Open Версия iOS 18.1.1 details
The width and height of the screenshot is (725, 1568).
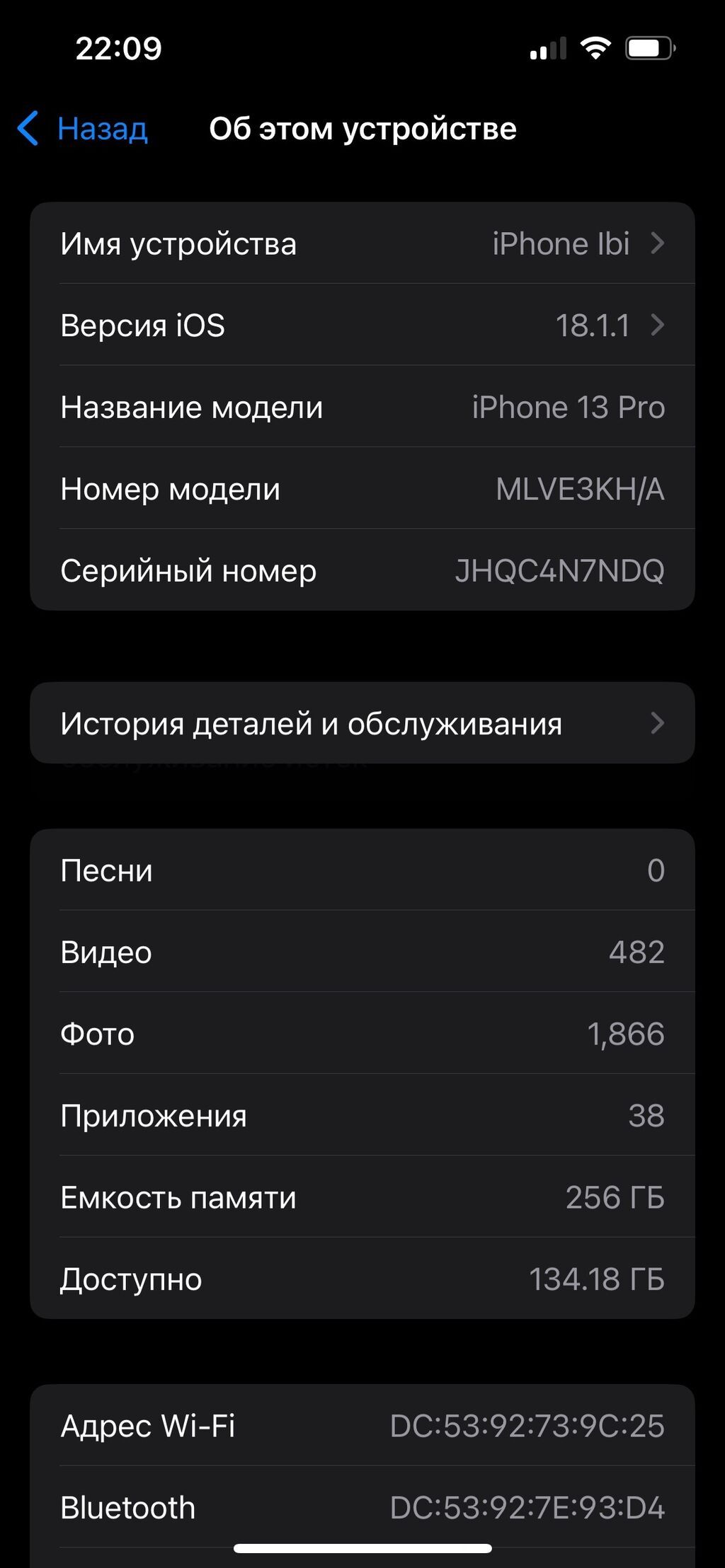(362, 325)
